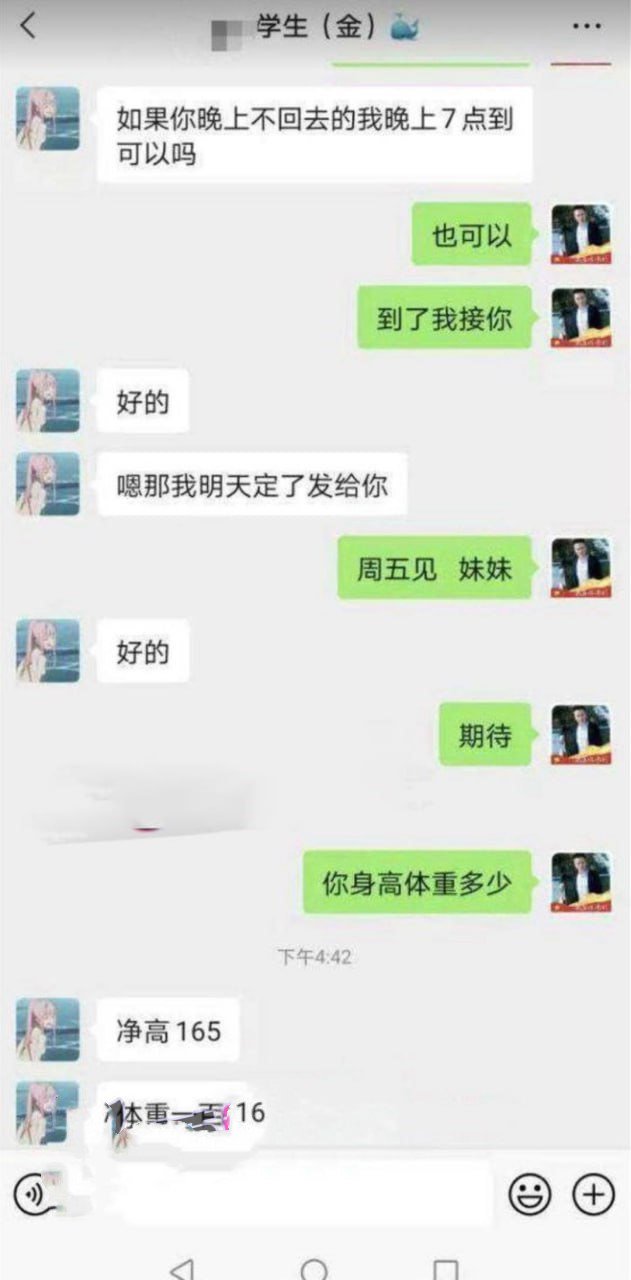The image size is (631, 1280).
Task: Switch to voice message input
Action: coord(34,1192)
